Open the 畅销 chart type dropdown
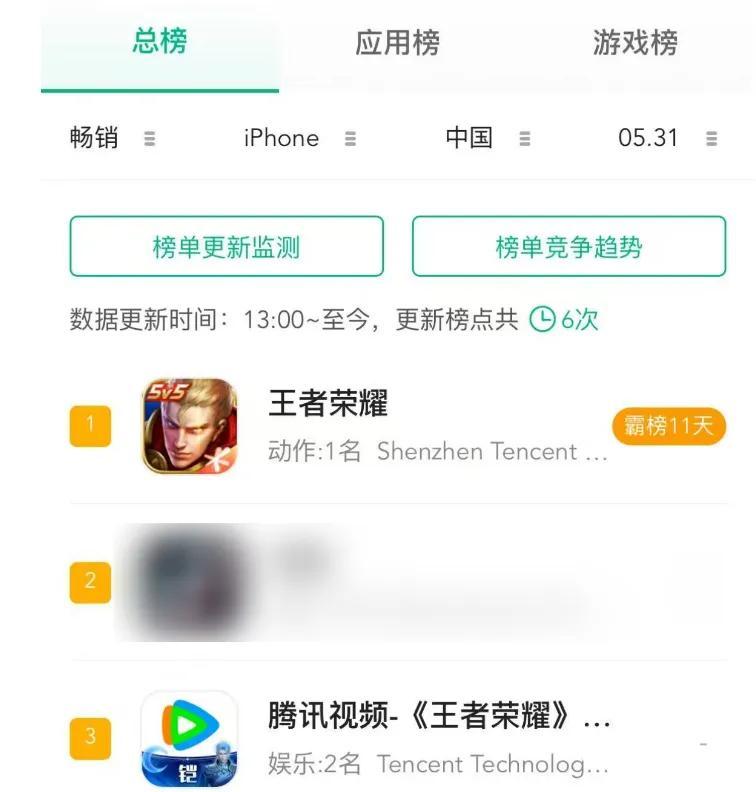 click(112, 138)
